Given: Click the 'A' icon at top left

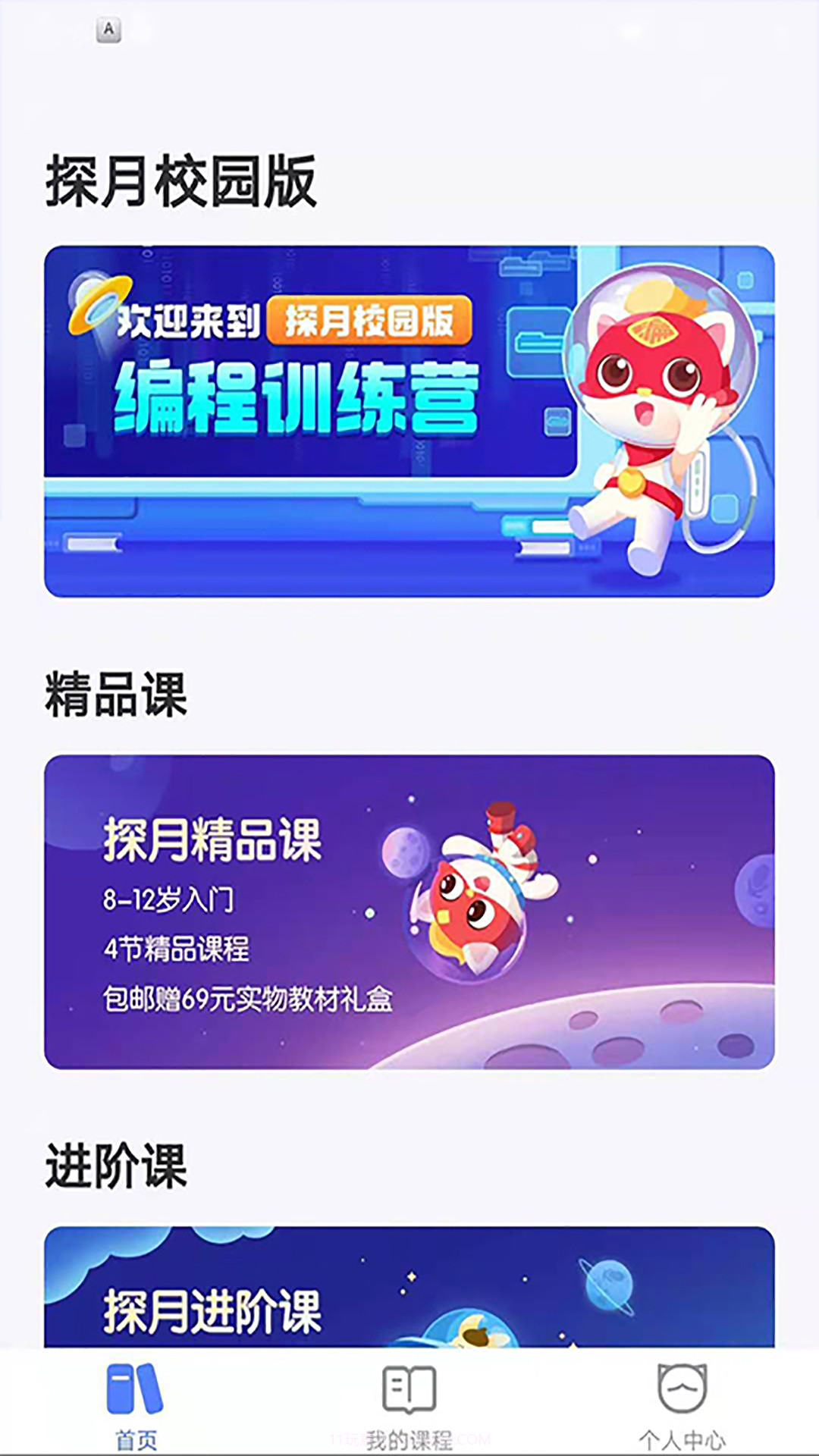Looking at the screenshot, I should 108,29.
